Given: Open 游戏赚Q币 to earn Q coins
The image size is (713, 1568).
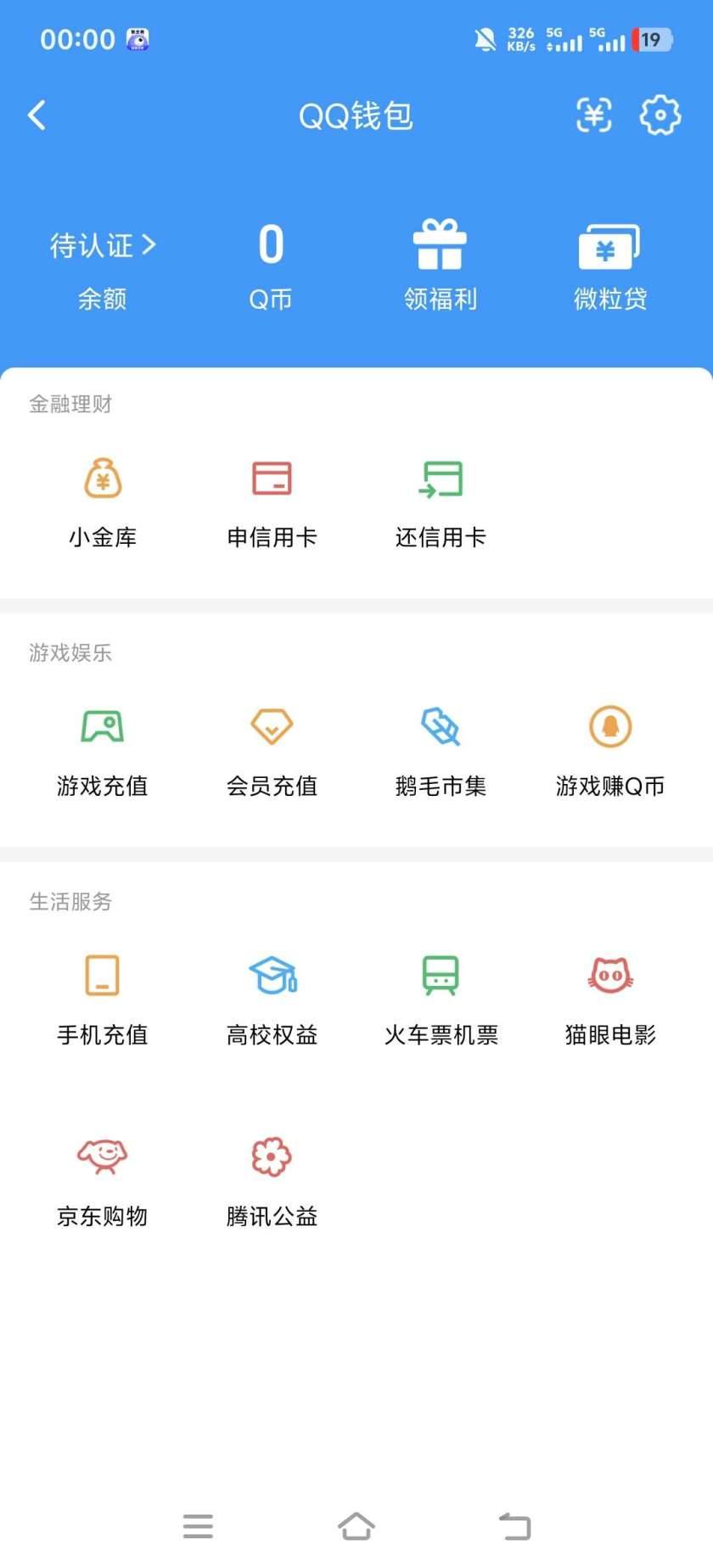Looking at the screenshot, I should [609, 750].
